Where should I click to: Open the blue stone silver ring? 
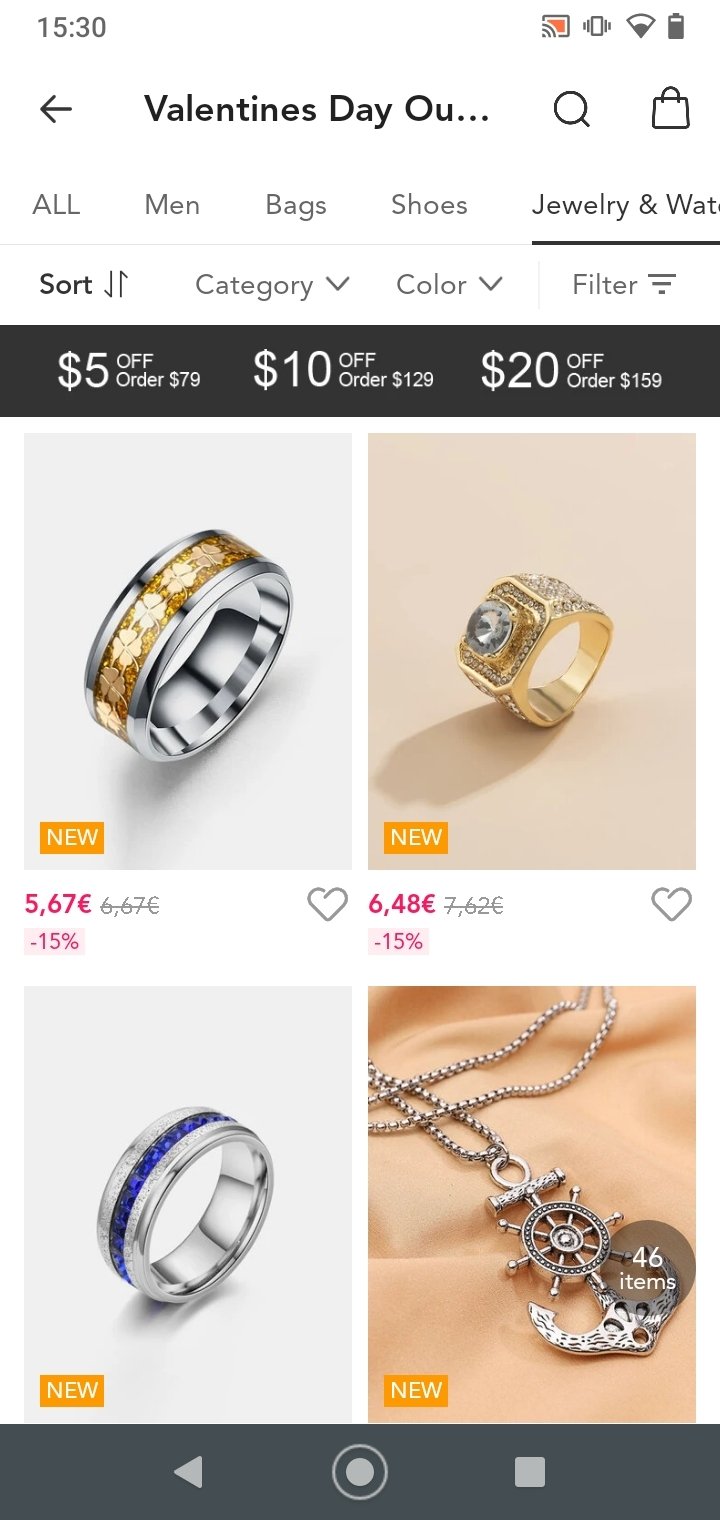tap(188, 1204)
